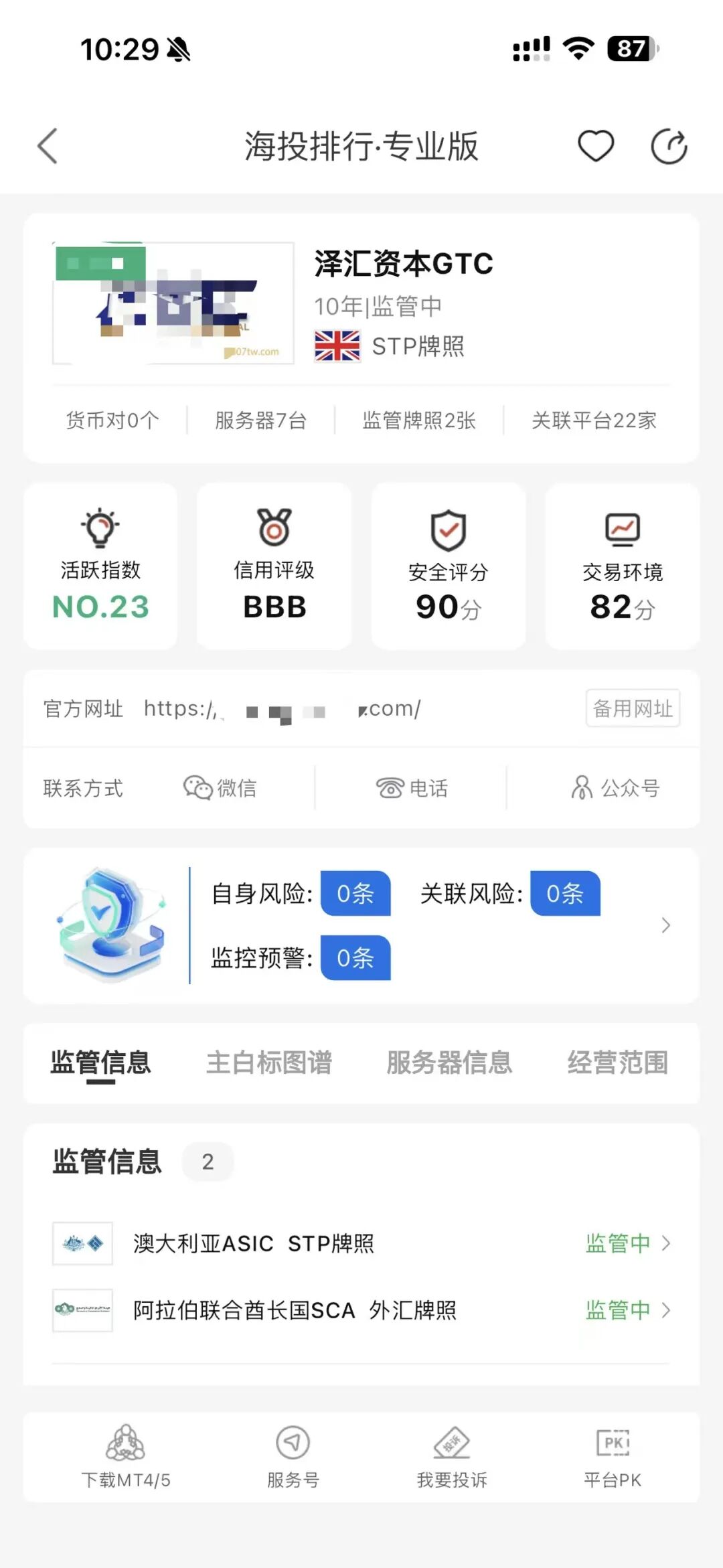The width and height of the screenshot is (723, 1568).
Task: Open the 公众号 contact icon
Action: (613, 788)
